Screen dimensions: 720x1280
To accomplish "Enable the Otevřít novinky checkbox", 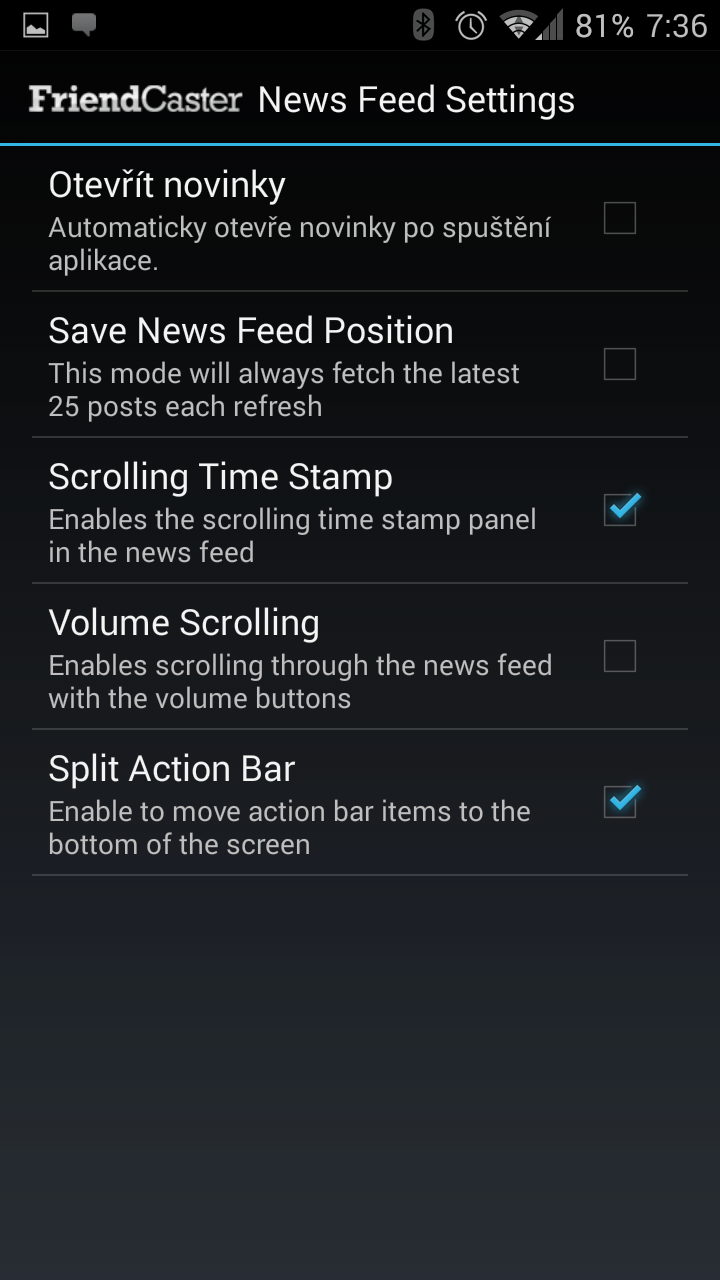I will pos(620,218).
